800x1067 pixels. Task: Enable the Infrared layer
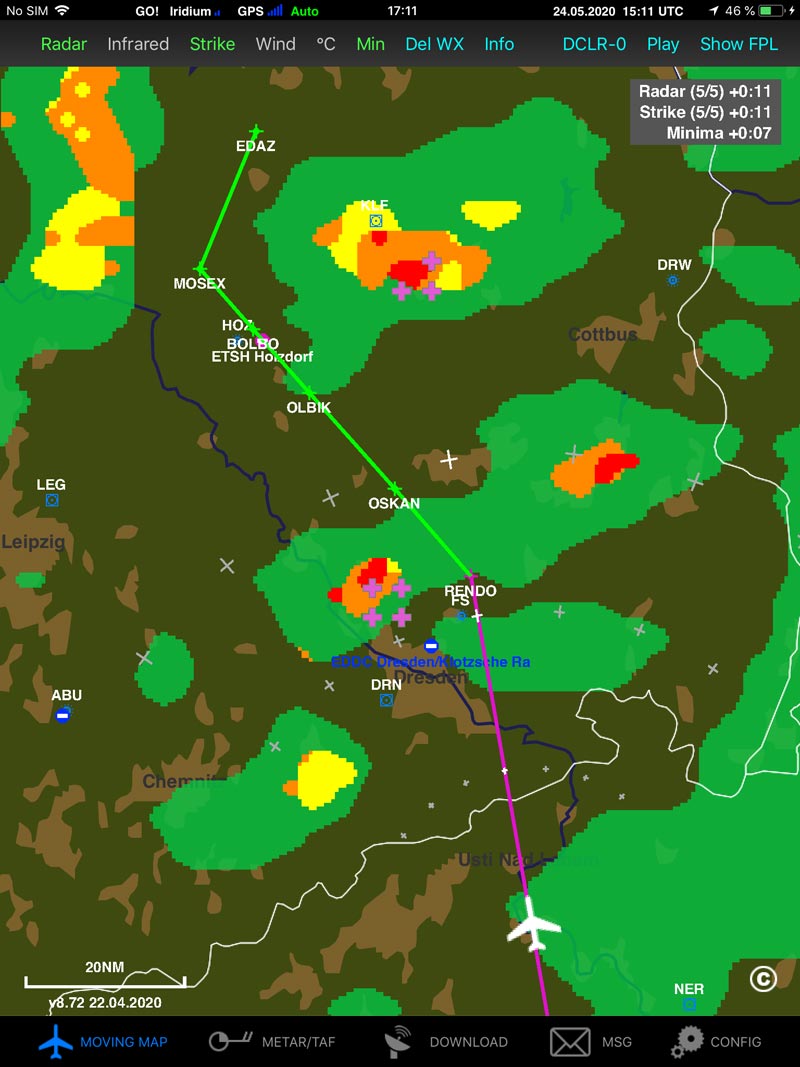click(138, 44)
